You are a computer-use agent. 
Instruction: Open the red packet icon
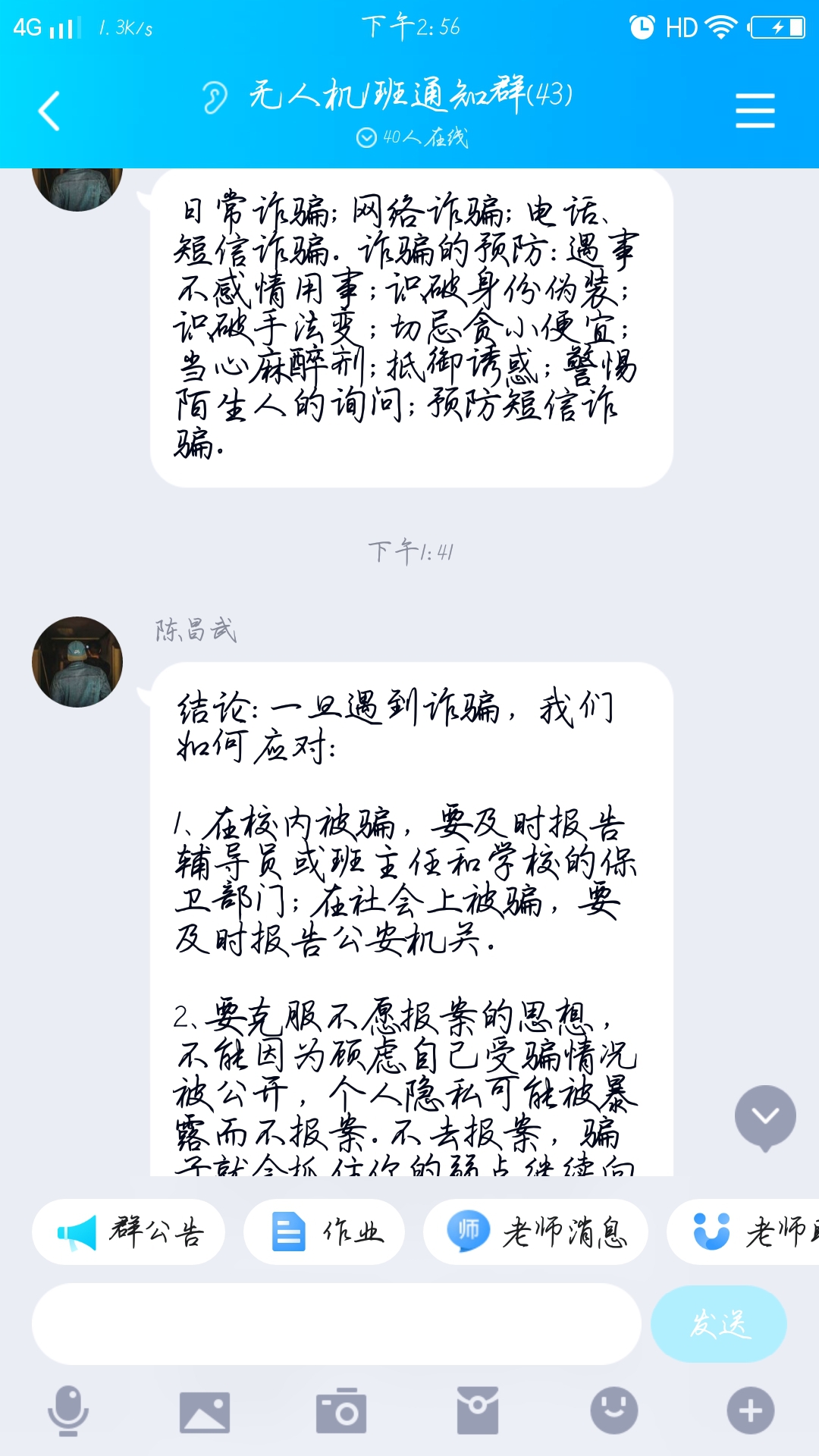477,1411
